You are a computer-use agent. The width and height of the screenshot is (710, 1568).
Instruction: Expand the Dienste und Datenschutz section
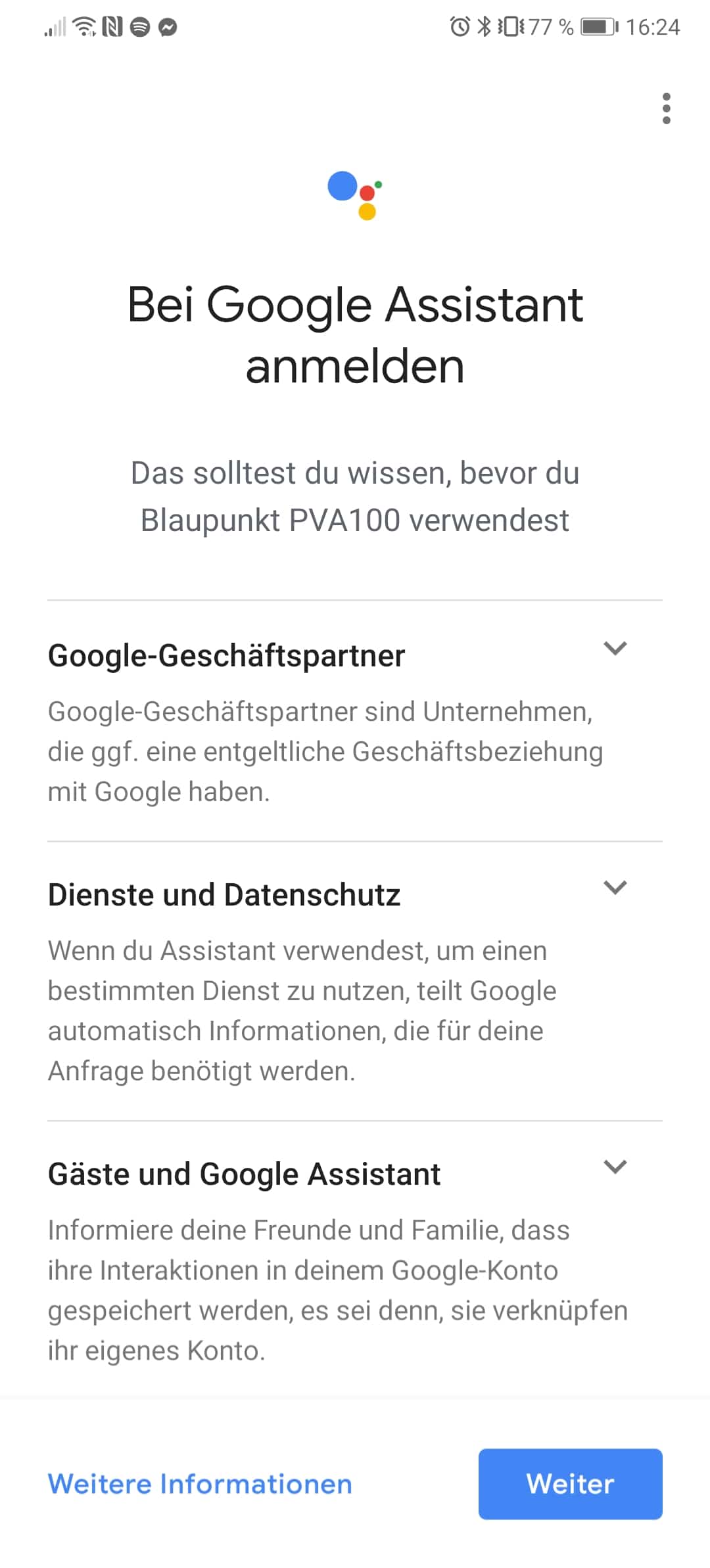pyautogui.click(x=615, y=888)
